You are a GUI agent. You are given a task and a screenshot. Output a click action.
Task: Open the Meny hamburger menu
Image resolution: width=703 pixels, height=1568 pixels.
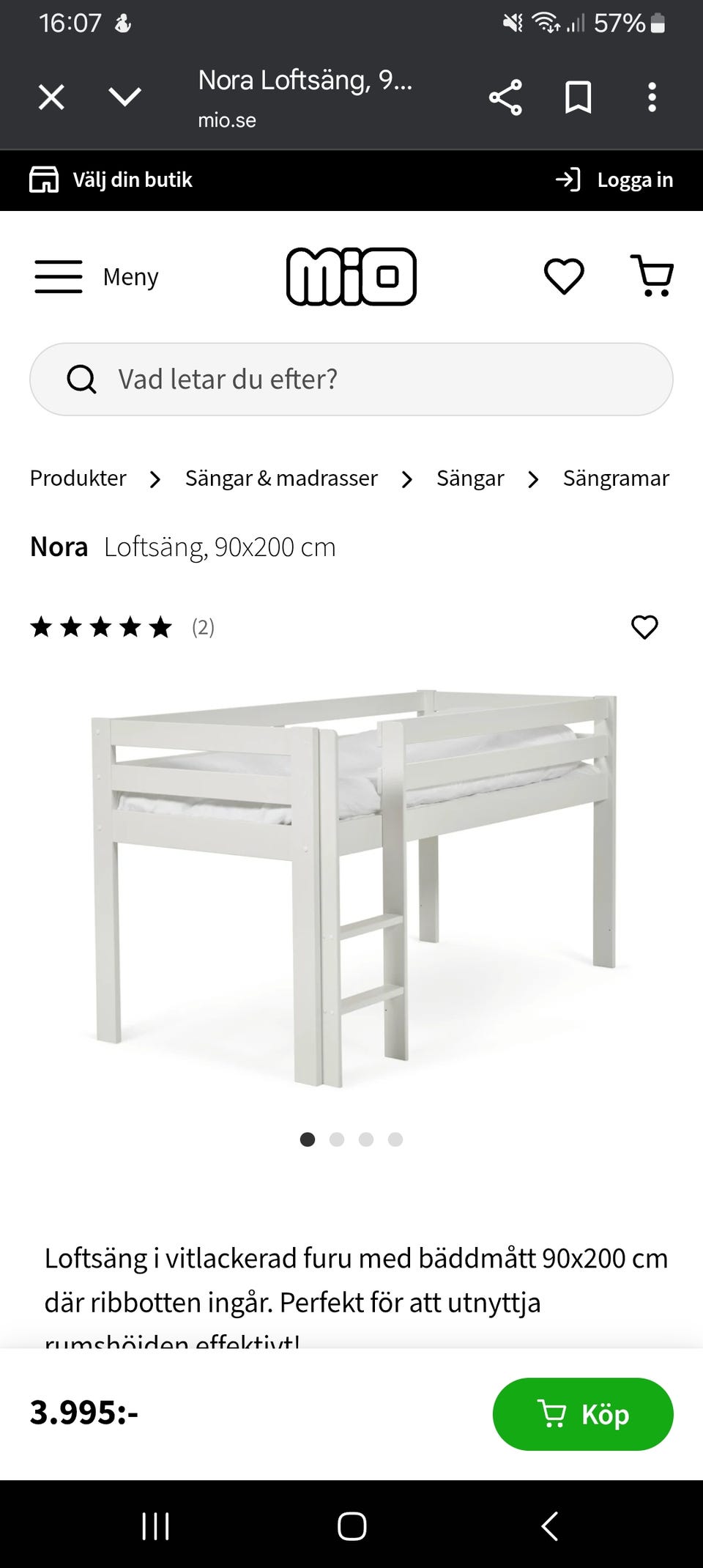coord(59,277)
